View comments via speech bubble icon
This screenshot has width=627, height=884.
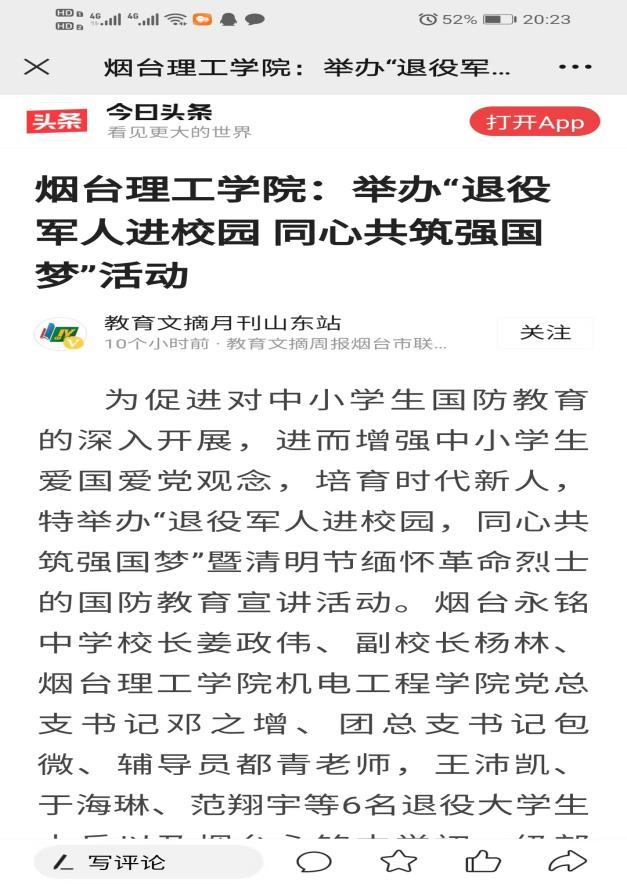click(x=314, y=861)
